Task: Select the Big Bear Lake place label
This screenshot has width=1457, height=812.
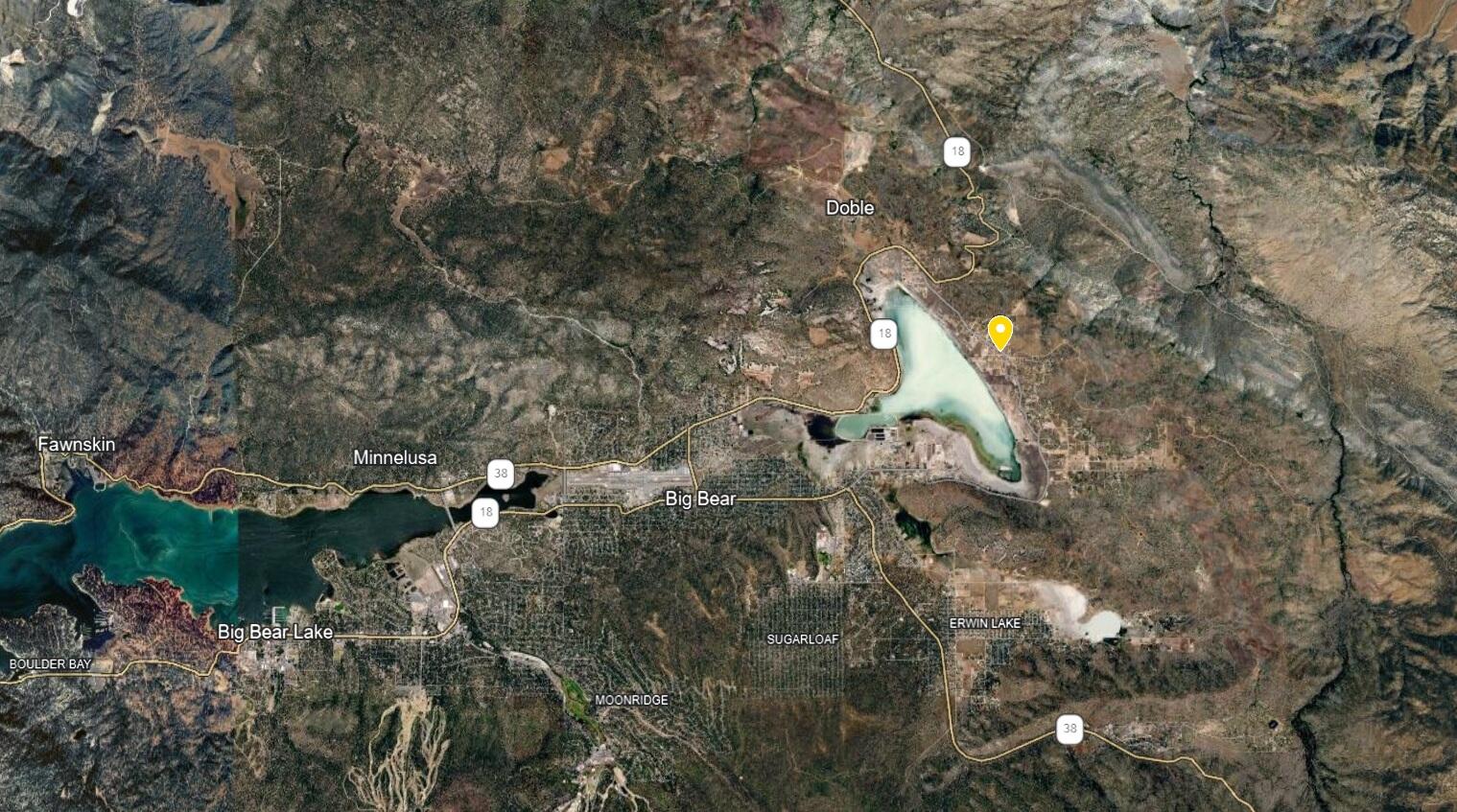Action: 275,632
